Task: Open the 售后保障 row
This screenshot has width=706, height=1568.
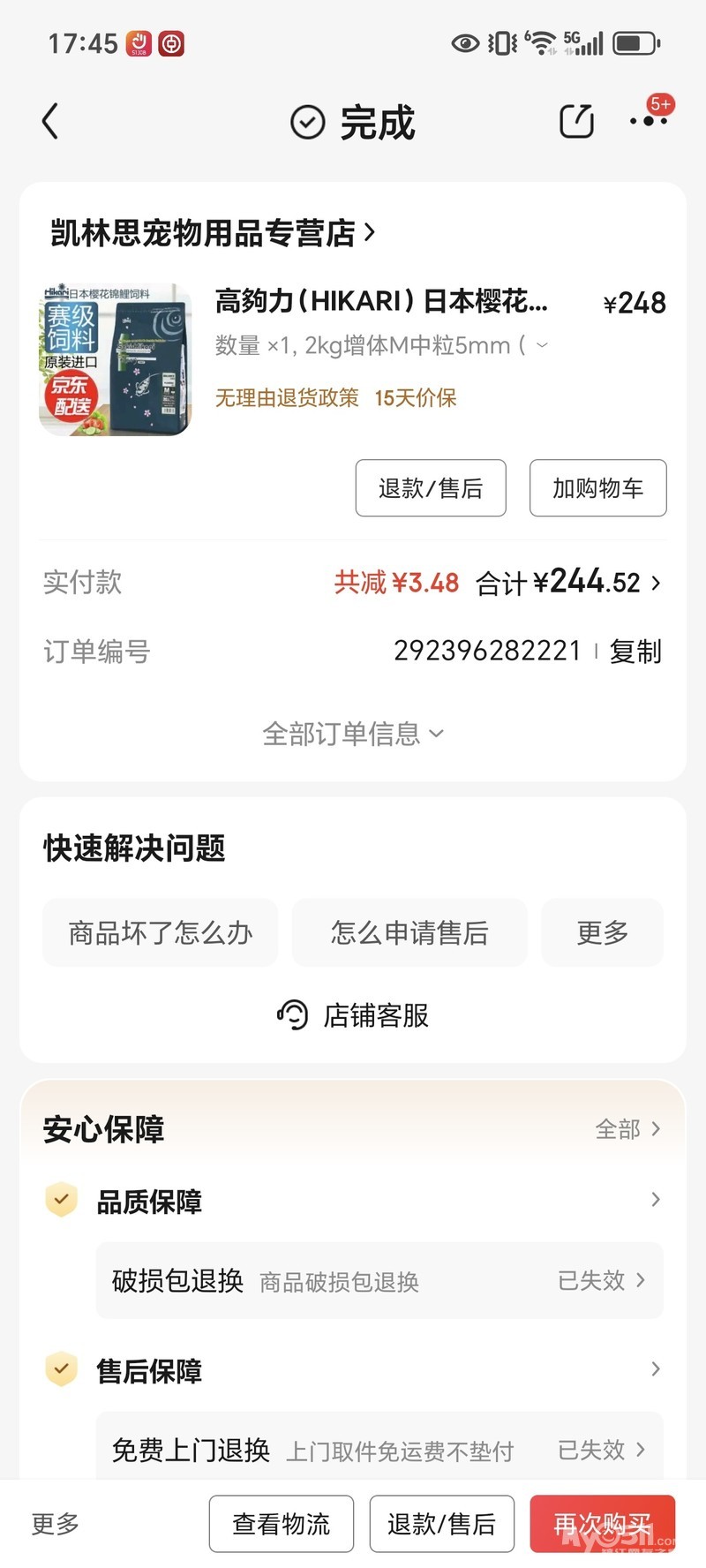Action: point(353,1370)
